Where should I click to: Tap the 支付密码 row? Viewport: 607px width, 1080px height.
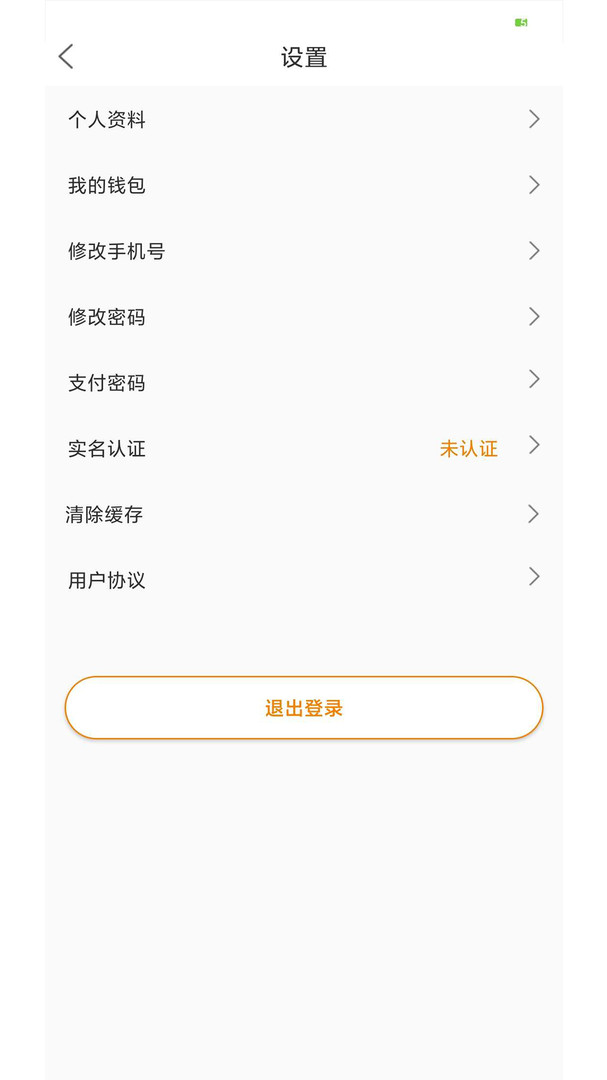[303, 382]
